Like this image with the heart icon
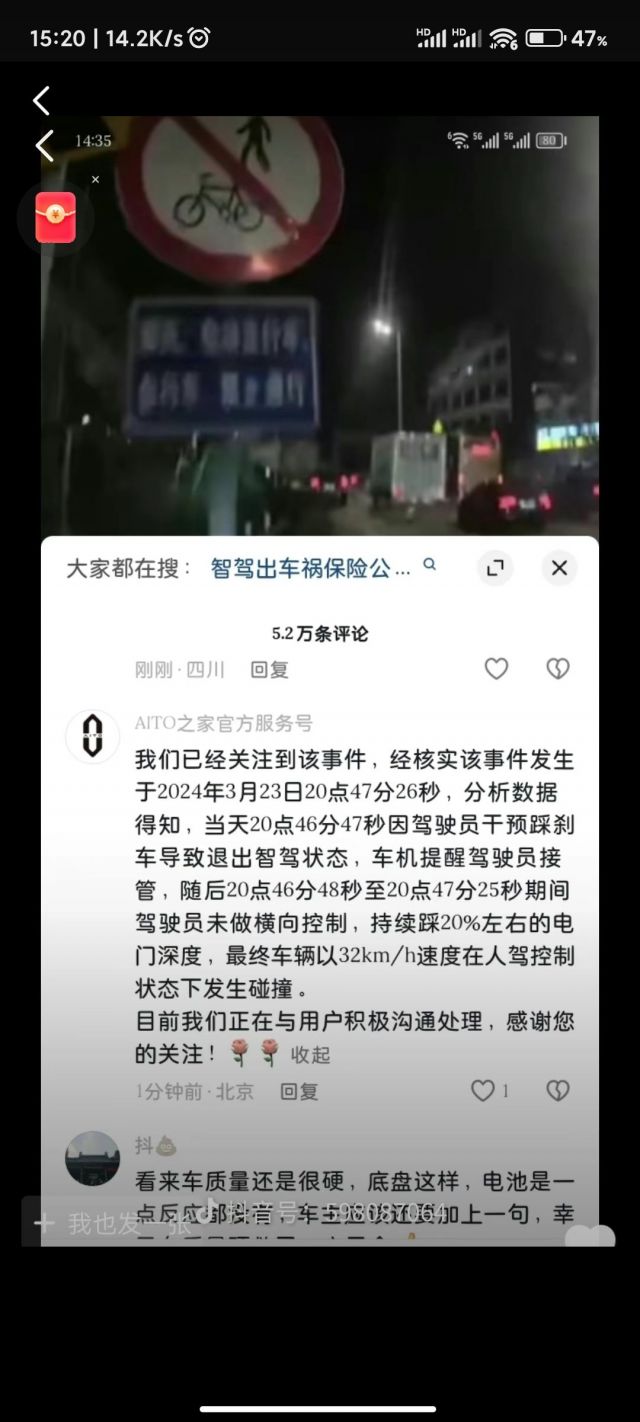640x1422 pixels. [x=590, y=1237]
